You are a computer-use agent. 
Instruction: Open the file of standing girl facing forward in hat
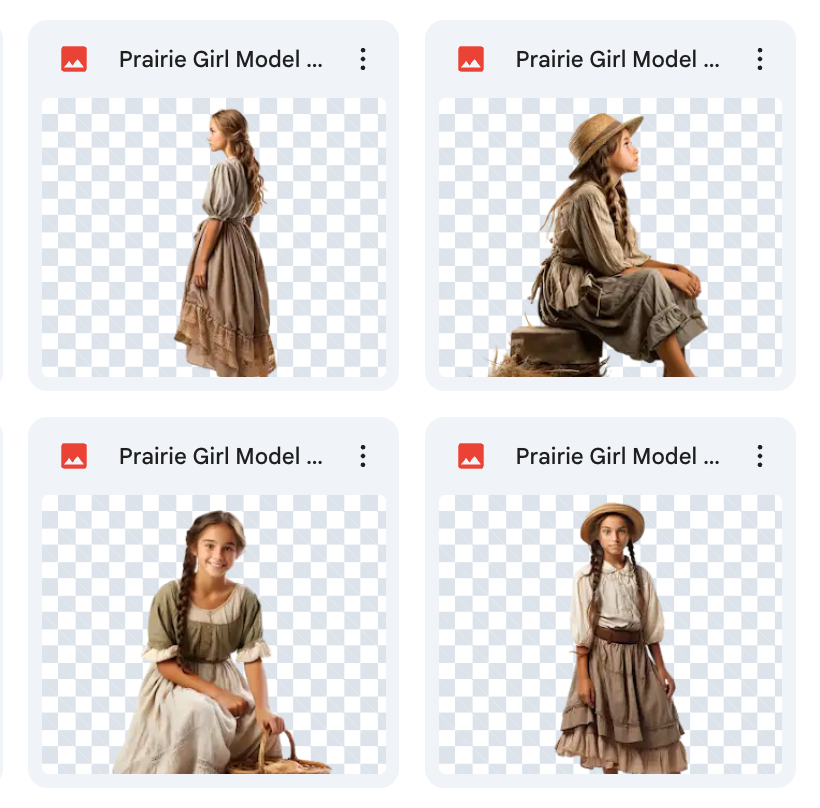point(610,634)
